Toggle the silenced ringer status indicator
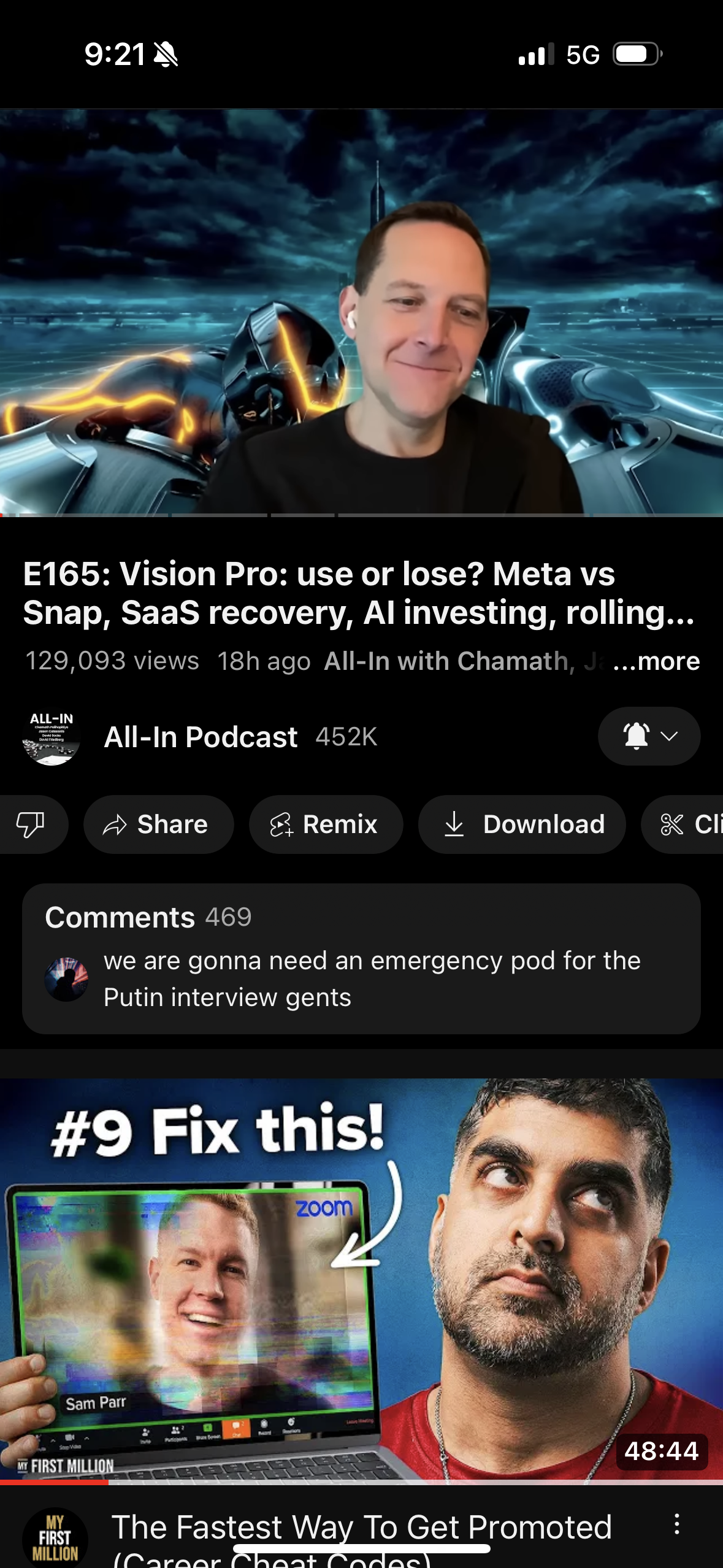 [167, 55]
